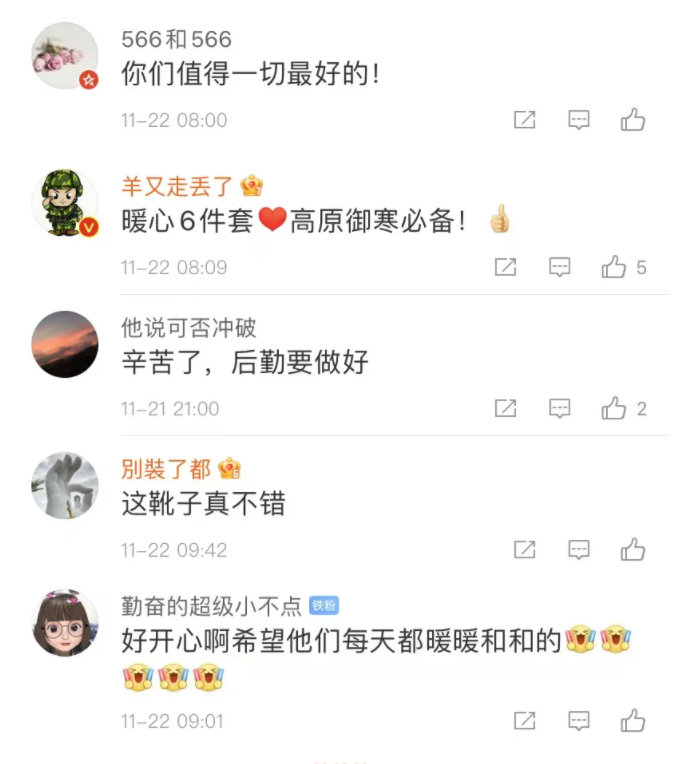Share the comment from 他说可否冲破

point(506,408)
